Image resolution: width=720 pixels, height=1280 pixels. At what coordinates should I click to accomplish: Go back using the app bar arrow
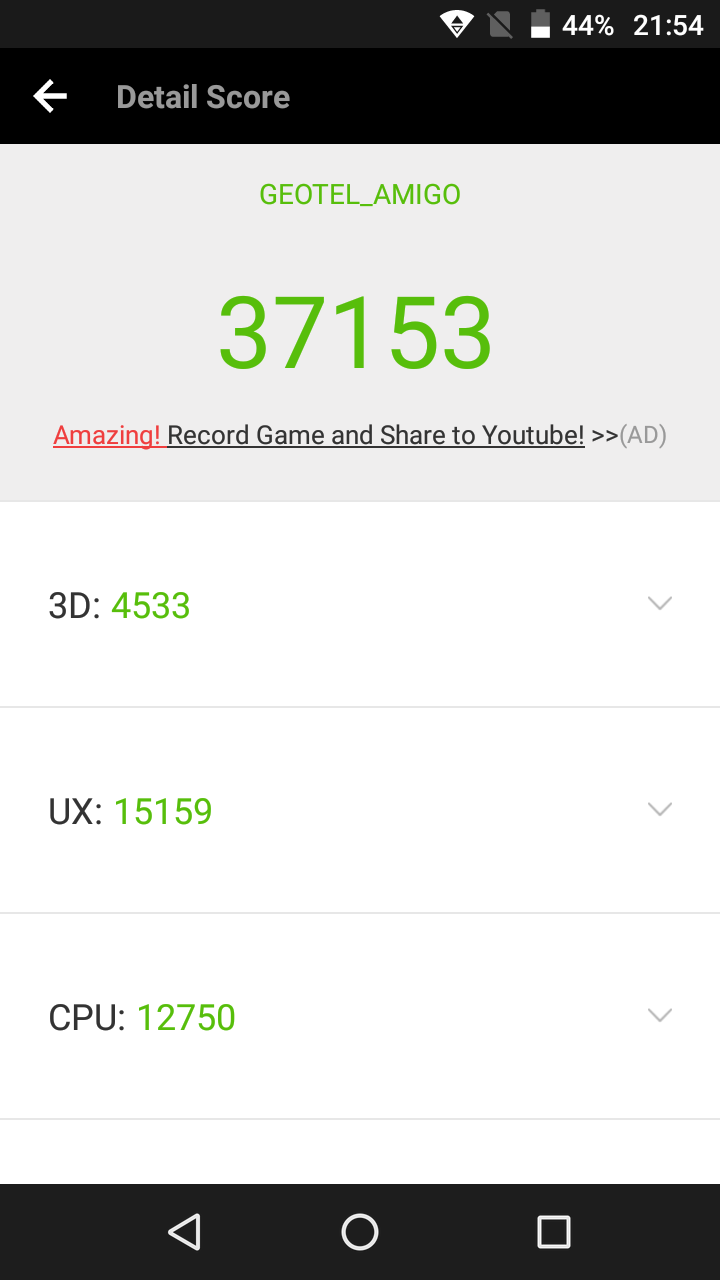50,96
